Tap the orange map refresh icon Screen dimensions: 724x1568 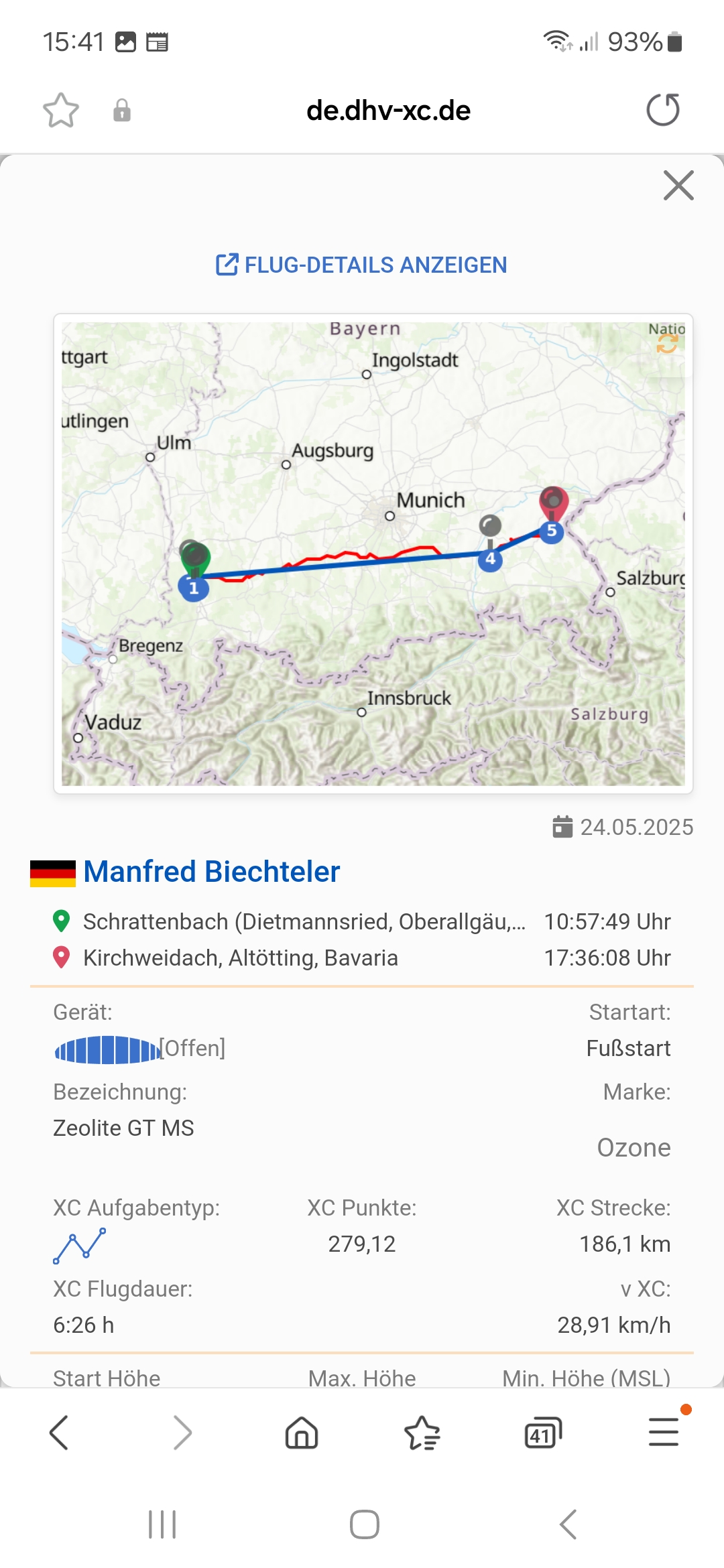667,344
